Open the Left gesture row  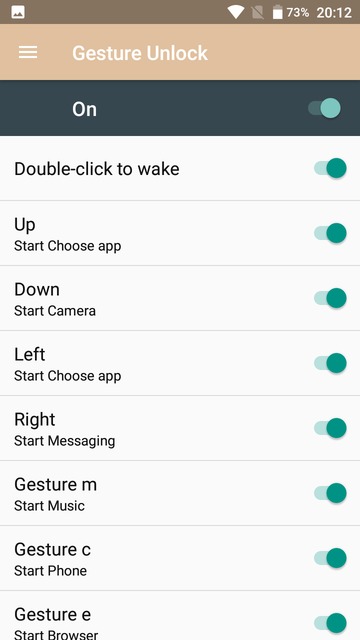click(x=180, y=363)
